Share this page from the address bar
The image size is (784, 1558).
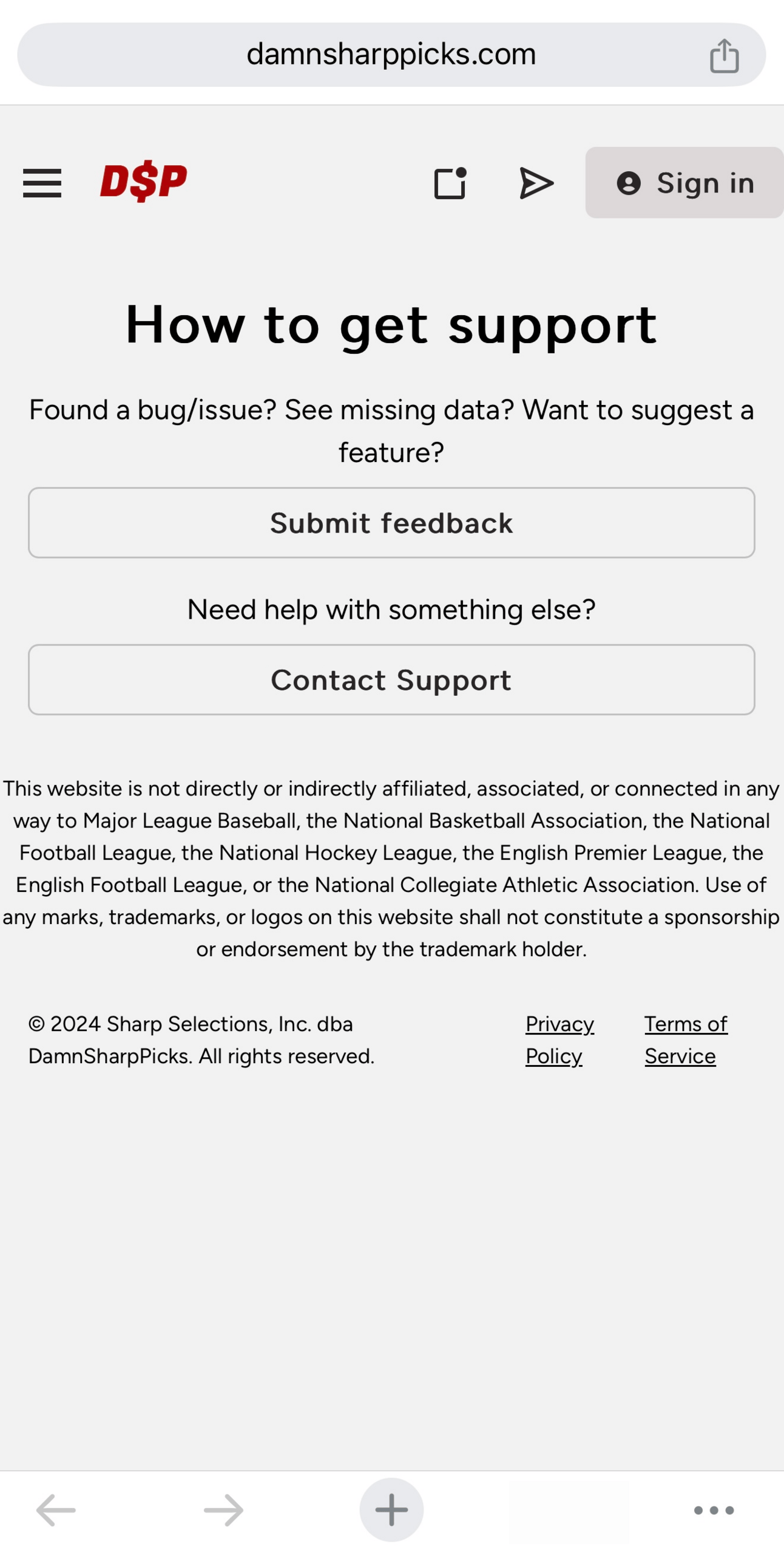tap(724, 55)
